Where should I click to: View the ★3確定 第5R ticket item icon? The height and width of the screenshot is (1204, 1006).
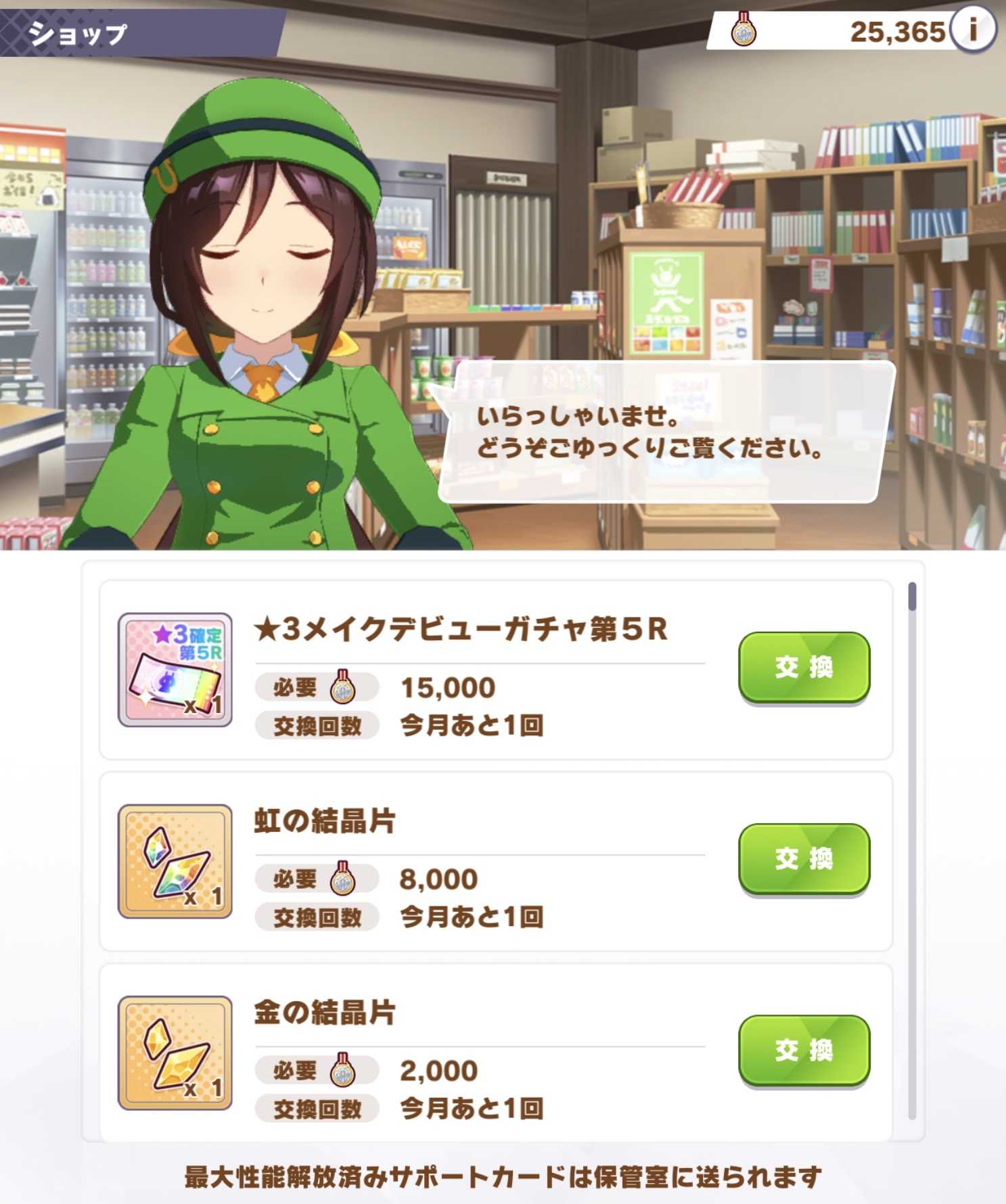pos(175,670)
